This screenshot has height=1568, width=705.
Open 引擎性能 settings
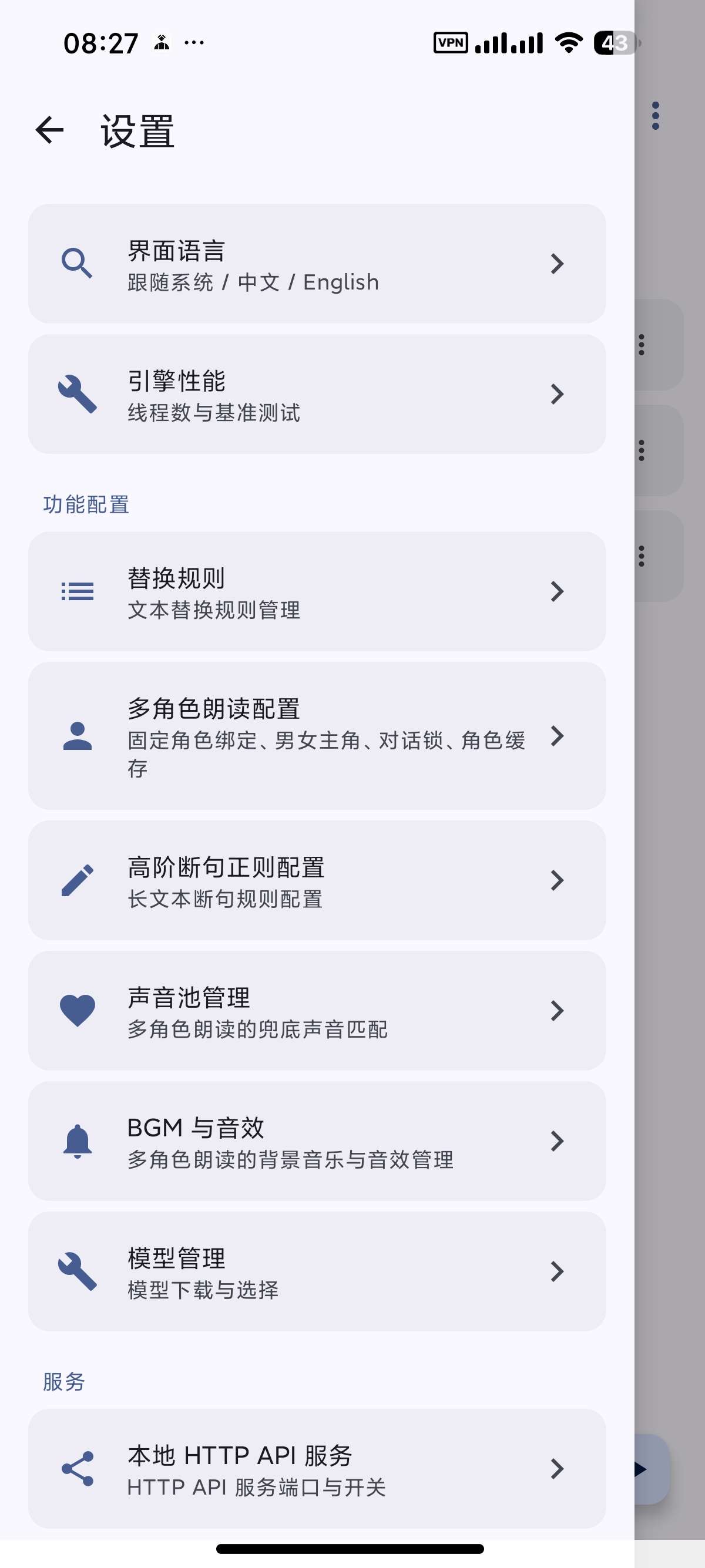coord(317,394)
